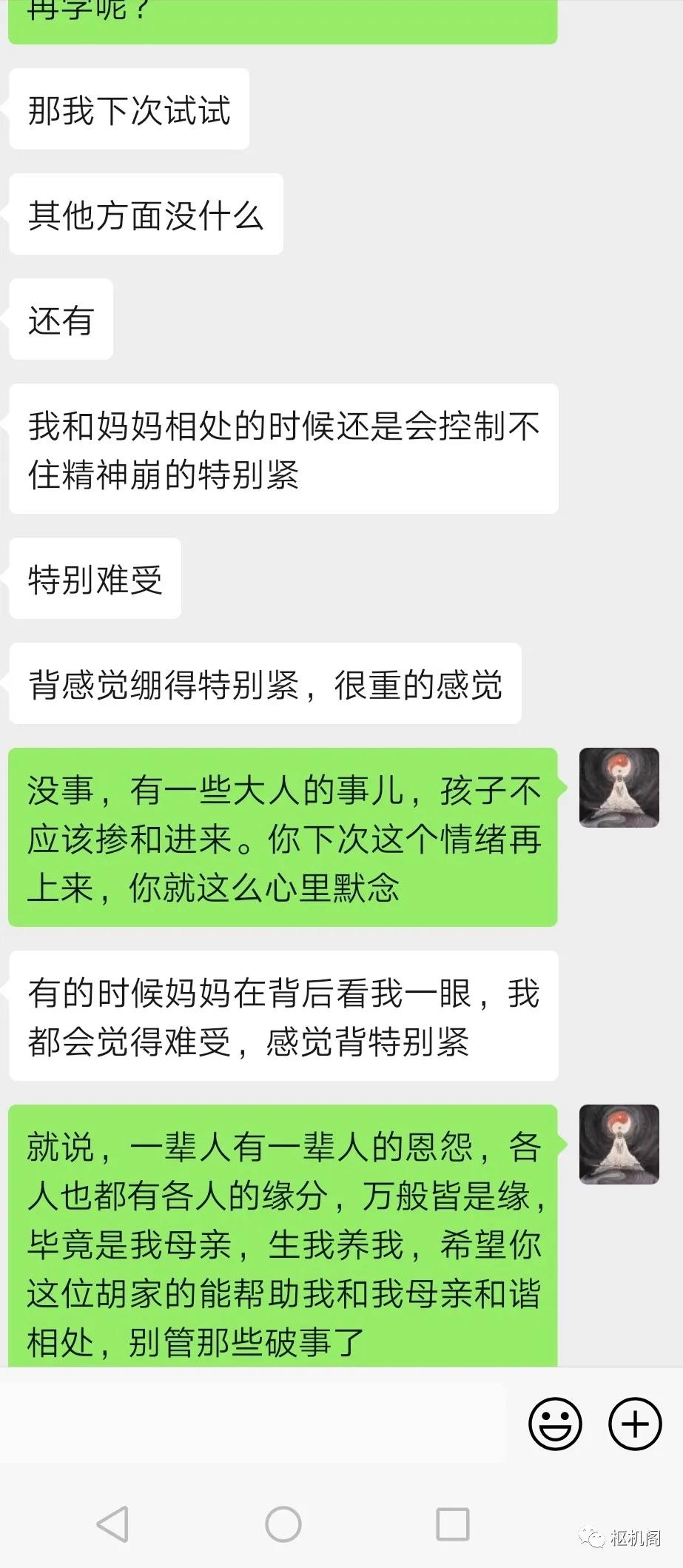Open recent apps overview

pos(452,1524)
